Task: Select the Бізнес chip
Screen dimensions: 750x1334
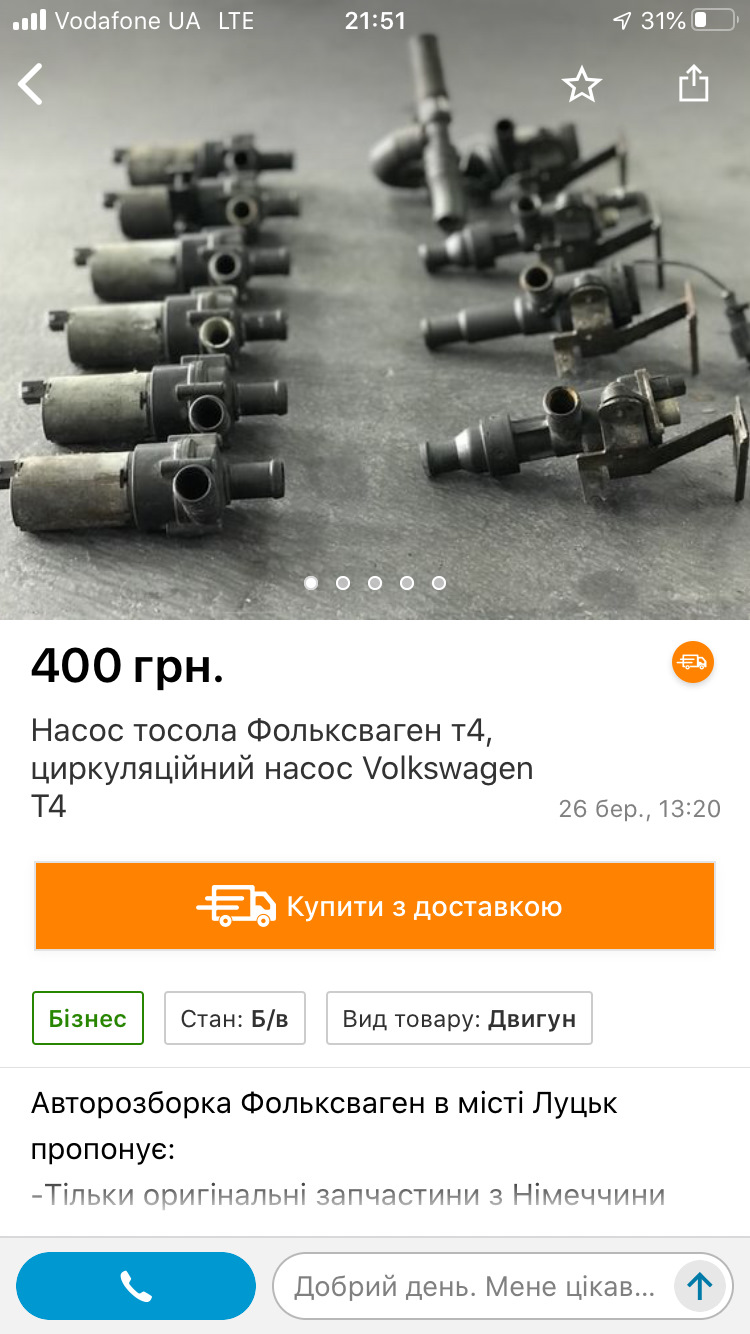Action: (88, 1018)
